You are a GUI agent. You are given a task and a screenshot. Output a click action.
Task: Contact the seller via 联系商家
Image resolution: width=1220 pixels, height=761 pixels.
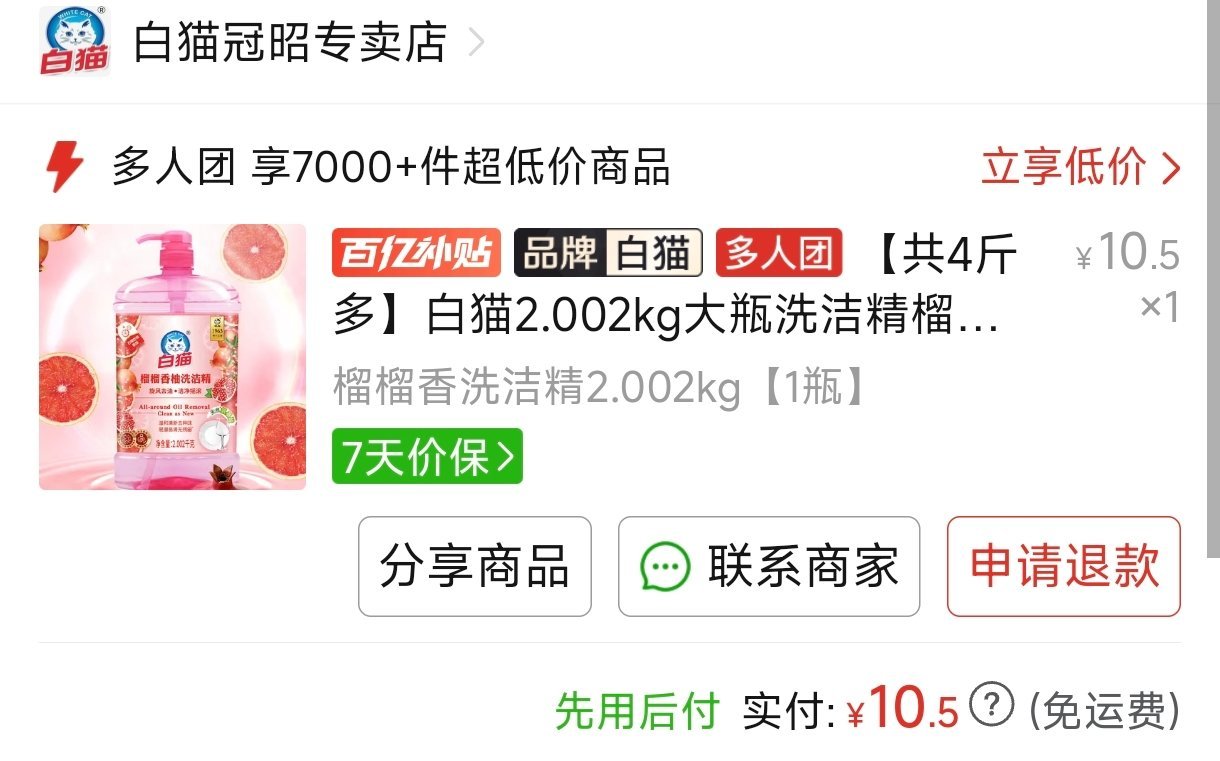coord(769,566)
